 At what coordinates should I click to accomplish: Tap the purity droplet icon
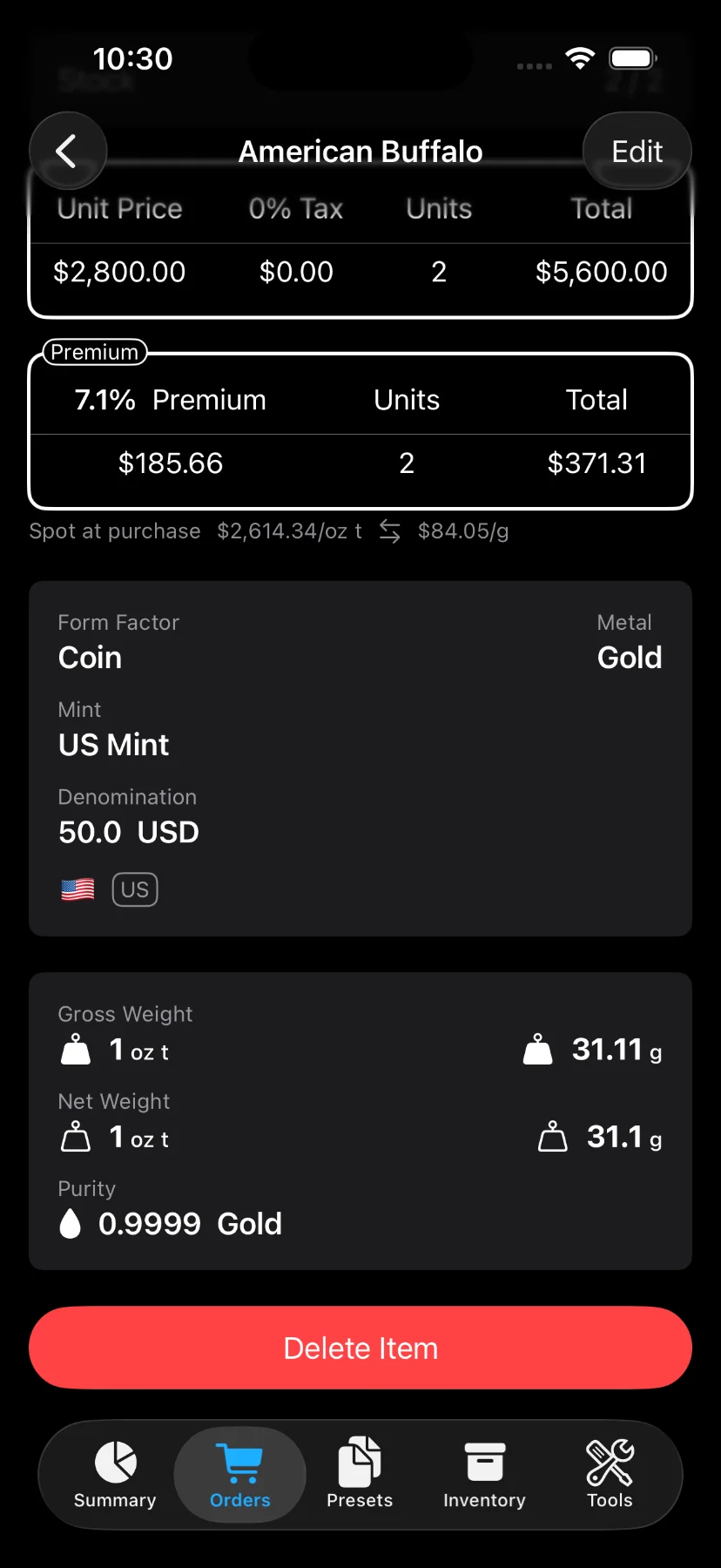(71, 1223)
